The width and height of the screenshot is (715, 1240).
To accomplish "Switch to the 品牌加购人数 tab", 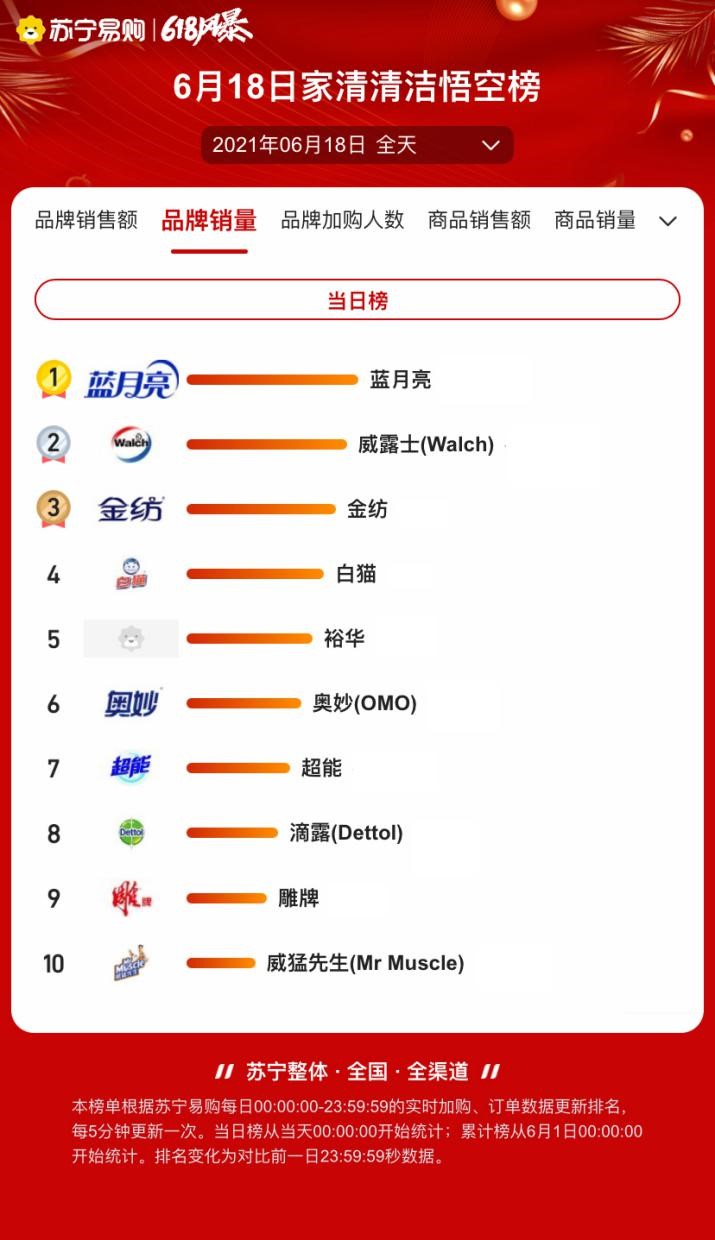I will pos(342,220).
